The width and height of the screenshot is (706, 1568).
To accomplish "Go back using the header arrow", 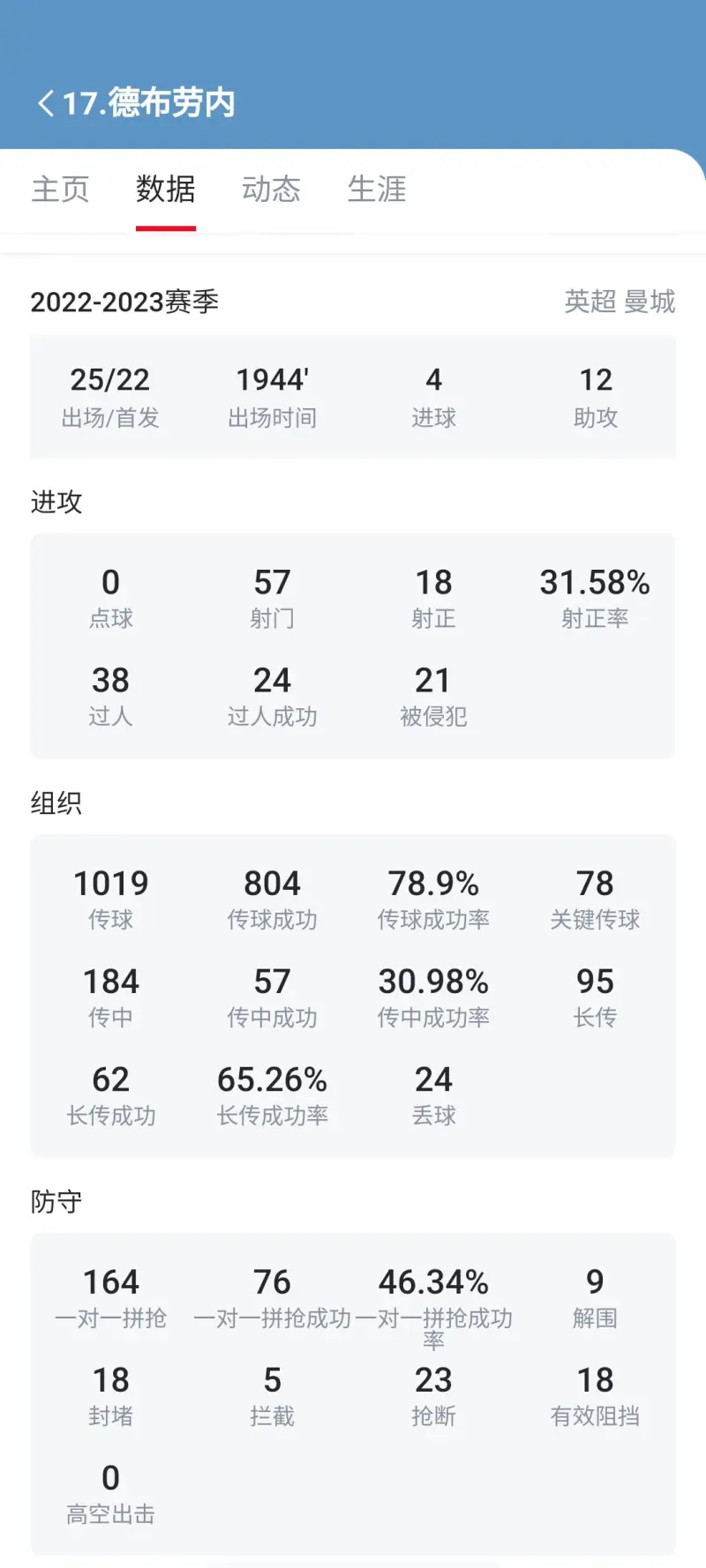I will 45,103.
